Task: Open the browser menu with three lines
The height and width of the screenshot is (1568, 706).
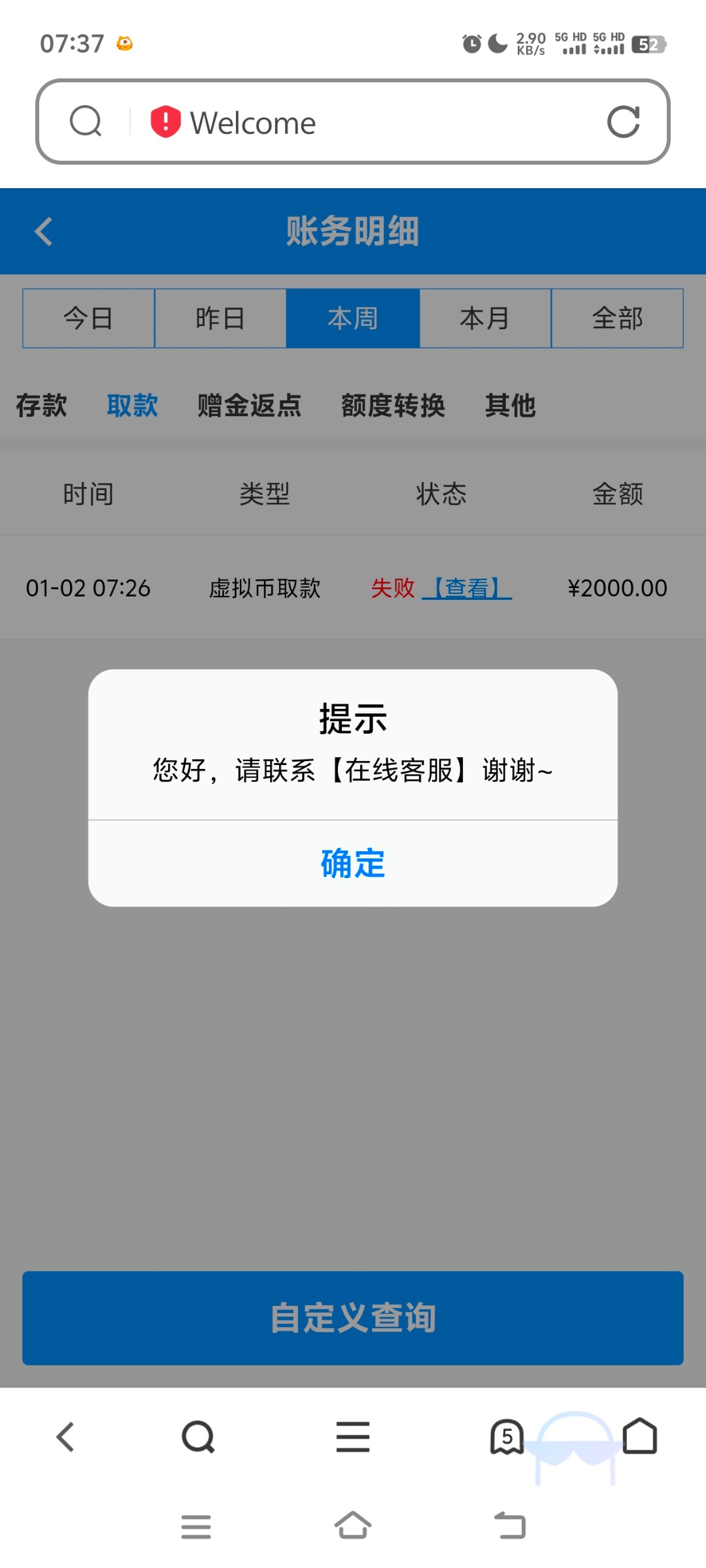Action: pyautogui.click(x=353, y=1437)
